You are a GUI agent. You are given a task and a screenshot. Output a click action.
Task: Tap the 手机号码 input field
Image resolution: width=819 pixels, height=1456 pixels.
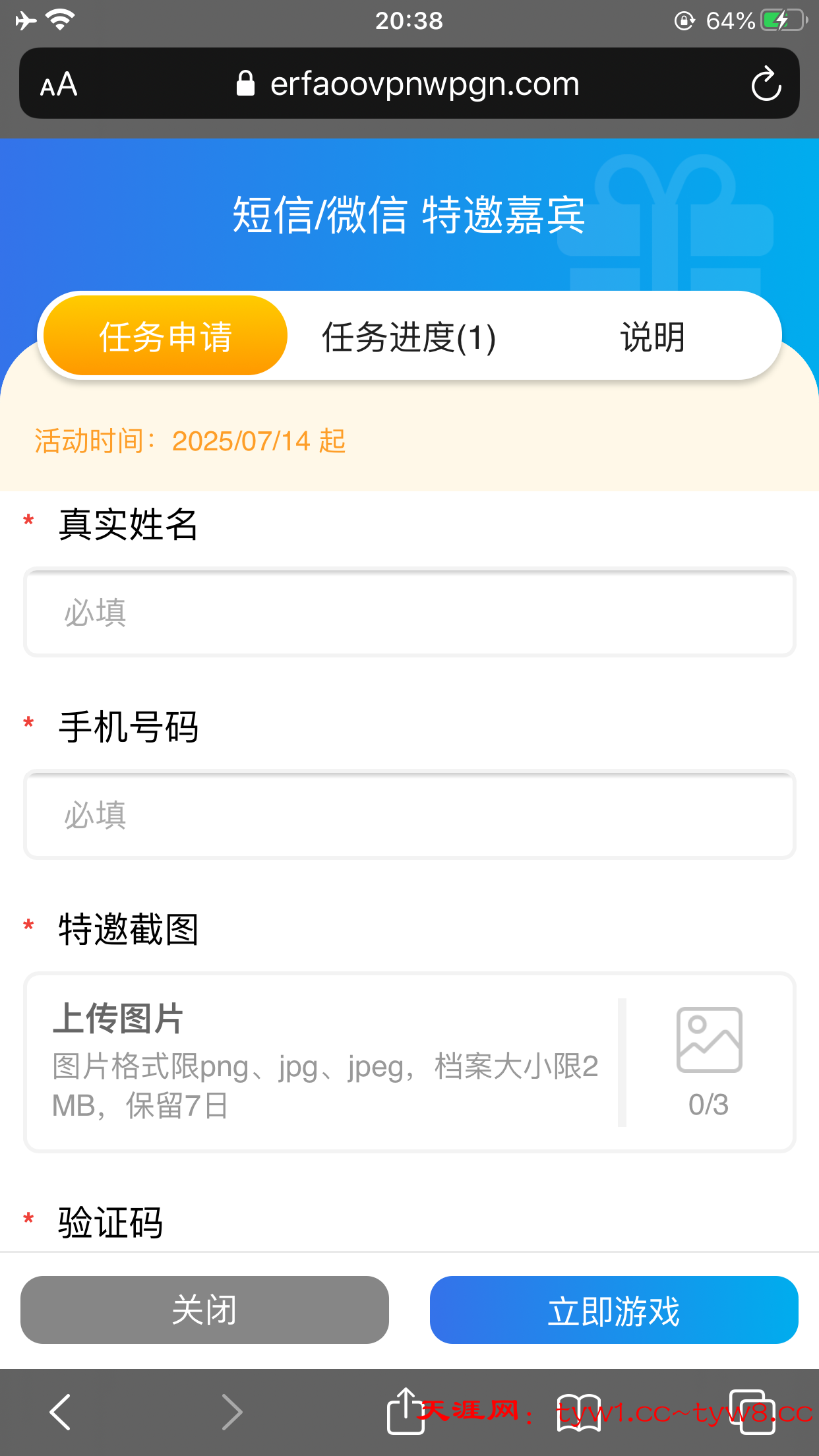[409, 815]
